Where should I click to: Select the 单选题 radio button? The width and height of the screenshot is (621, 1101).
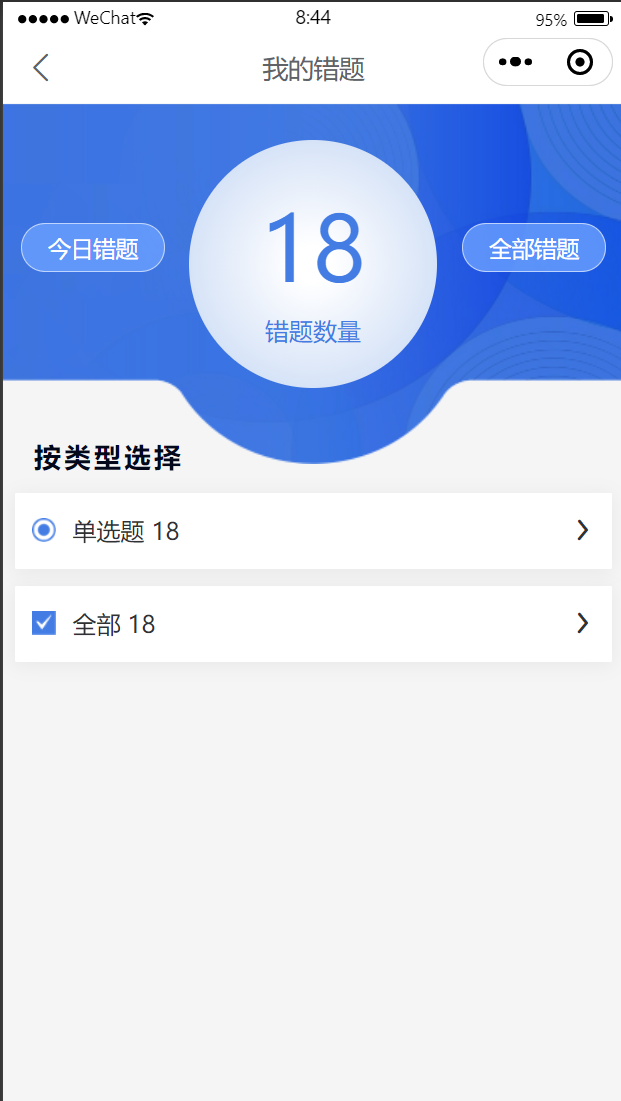[x=44, y=530]
